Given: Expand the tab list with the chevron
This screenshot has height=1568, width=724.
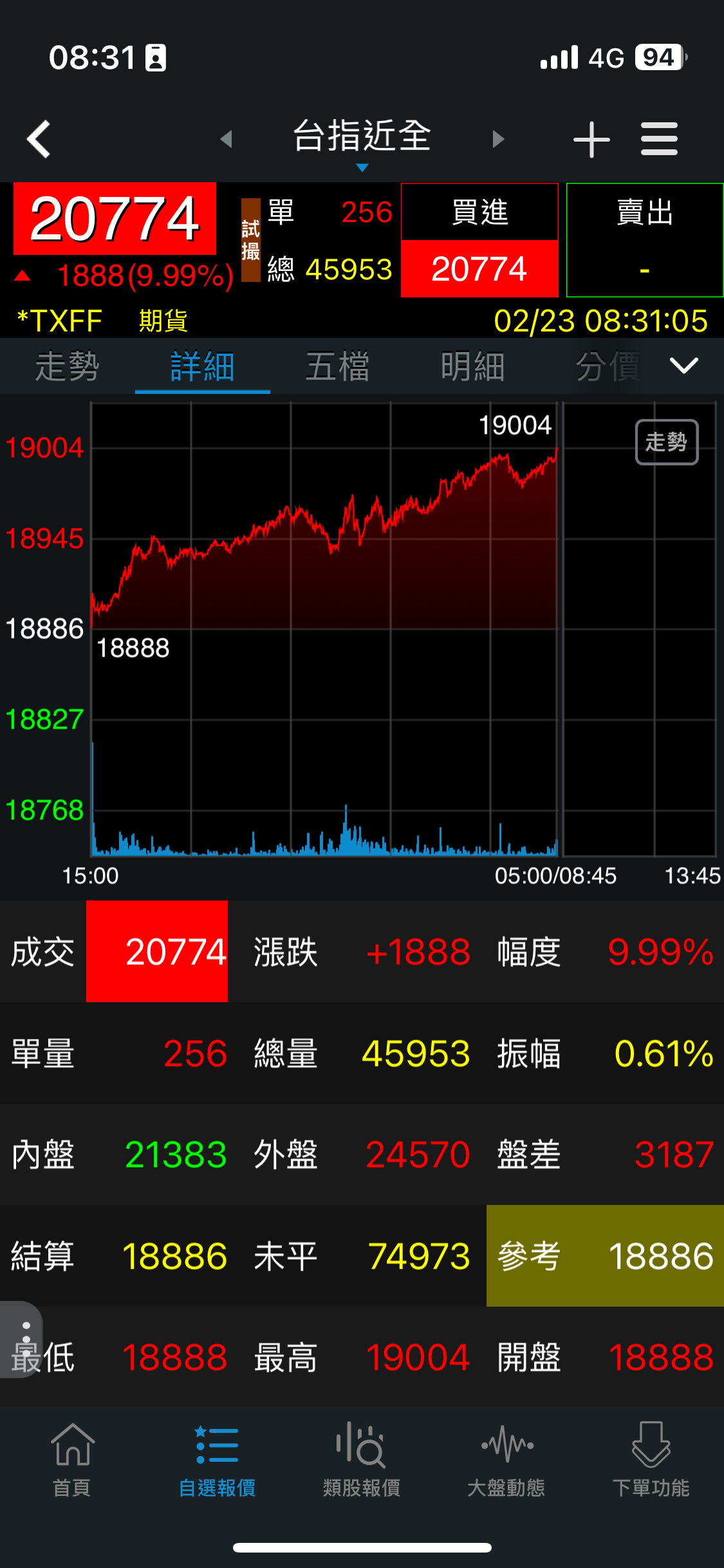Looking at the screenshot, I should tap(684, 366).
